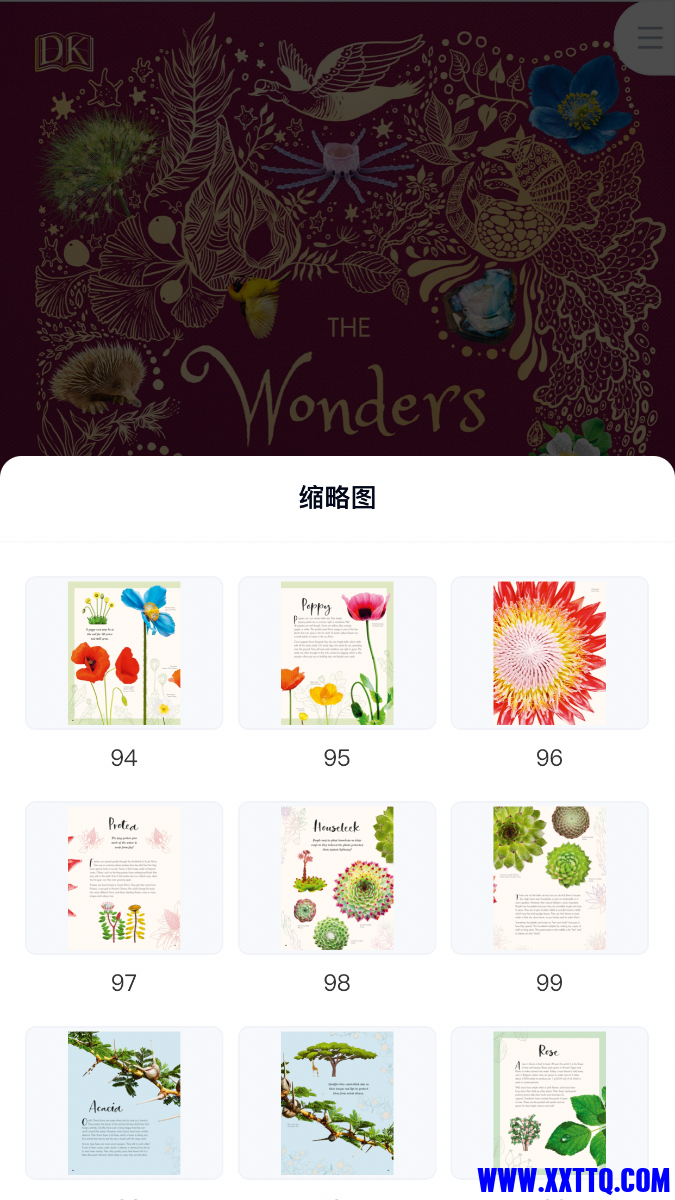
Task: Open page 98 Houseleek thumbnail
Action: pyautogui.click(x=337, y=878)
